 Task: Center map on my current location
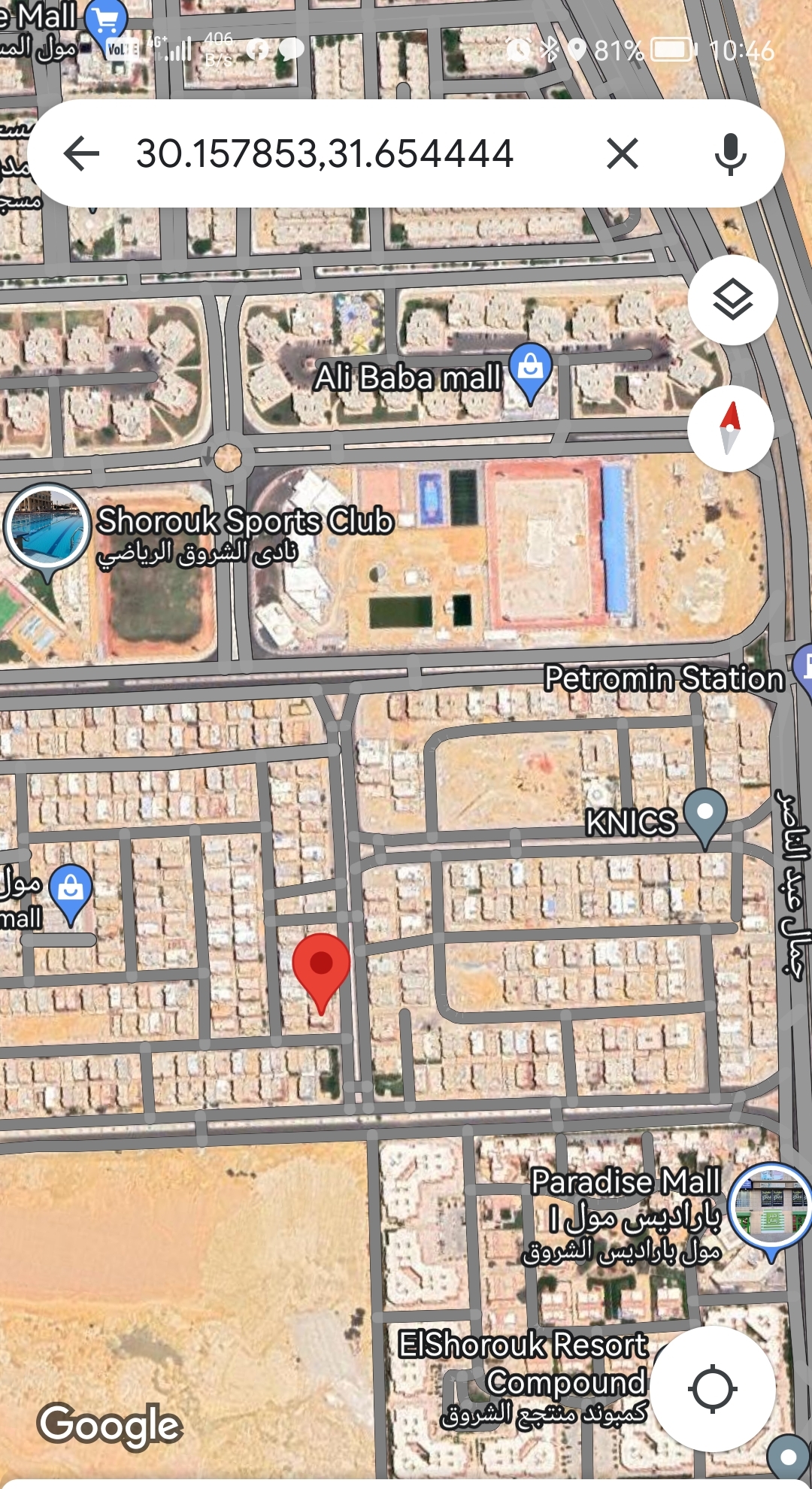pyautogui.click(x=712, y=1388)
